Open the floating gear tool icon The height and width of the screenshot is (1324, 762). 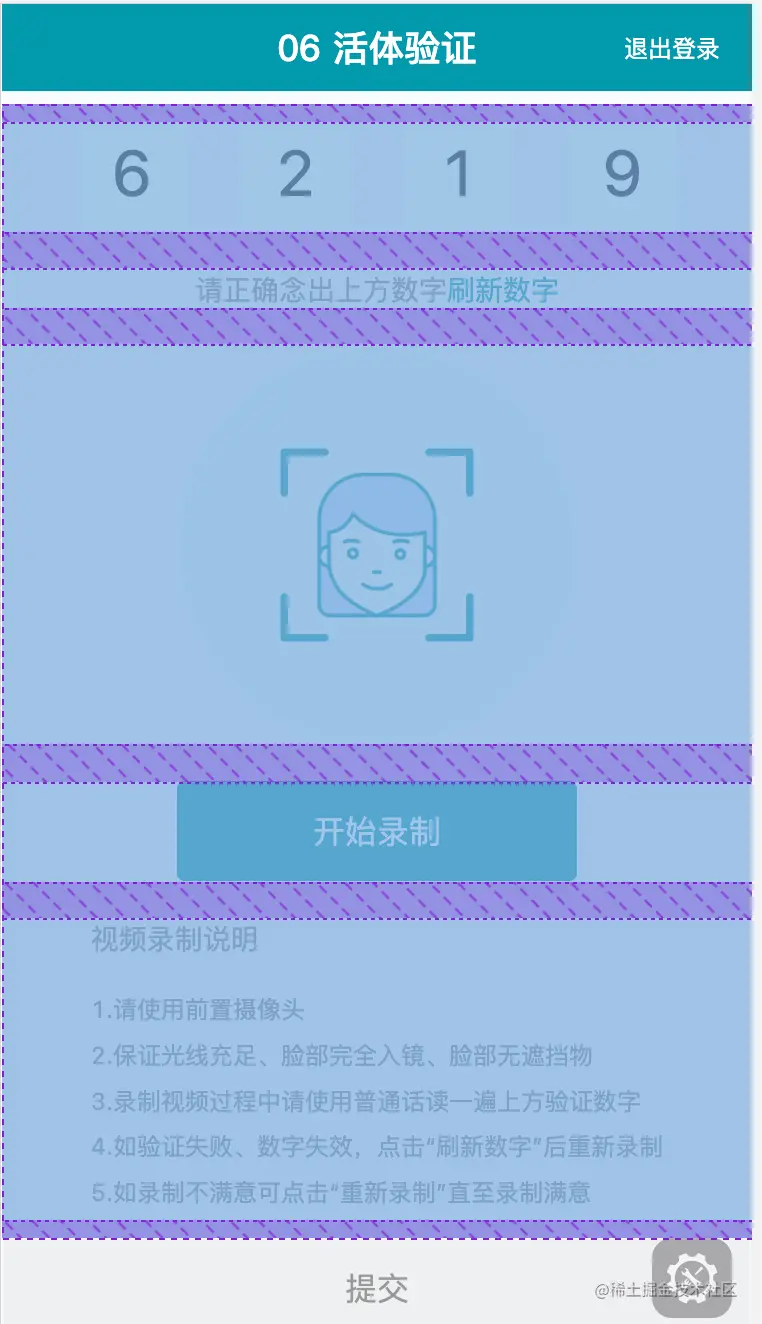click(691, 1275)
